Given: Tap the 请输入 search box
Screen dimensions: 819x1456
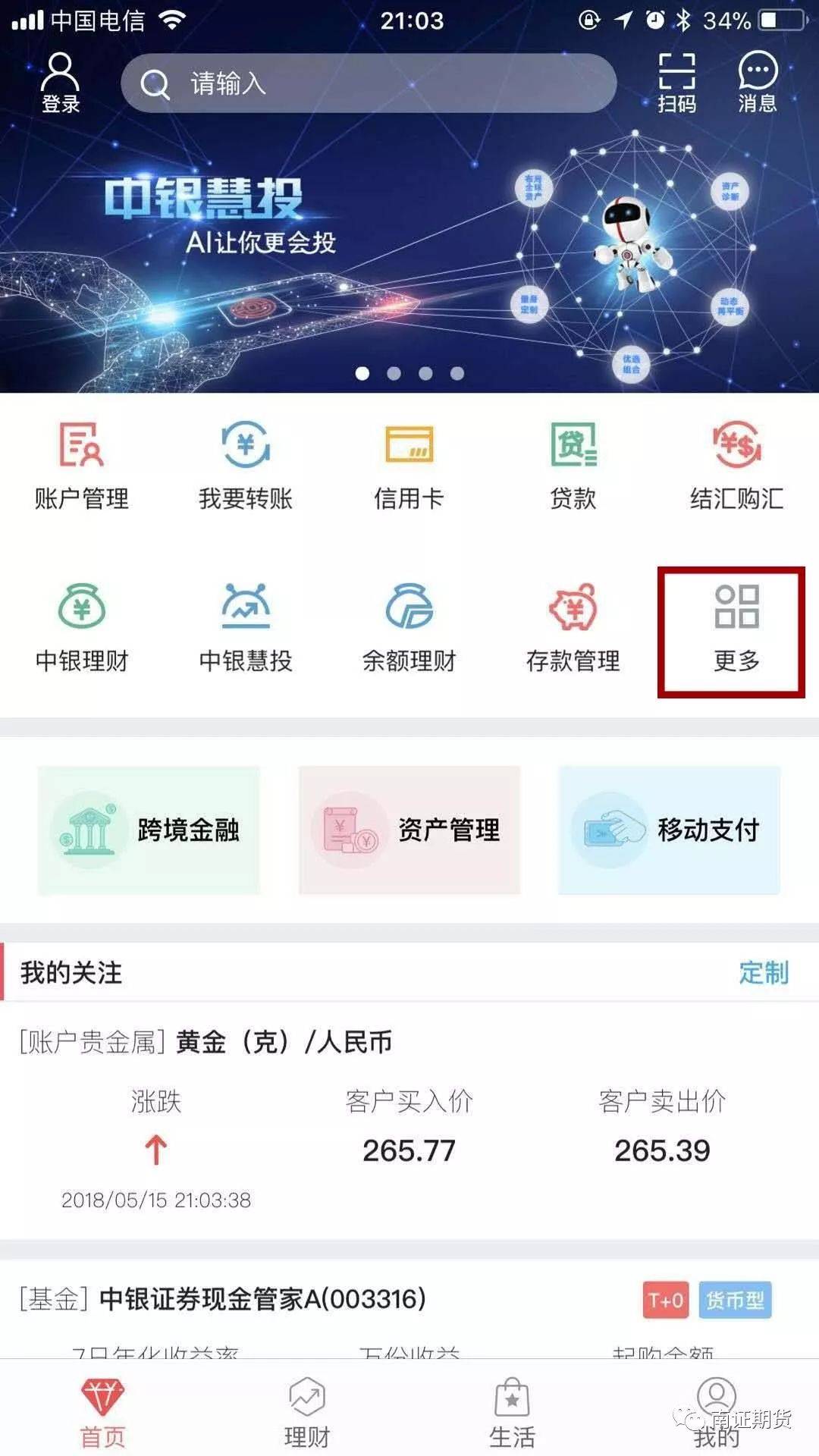Looking at the screenshot, I should [x=369, y=83].
